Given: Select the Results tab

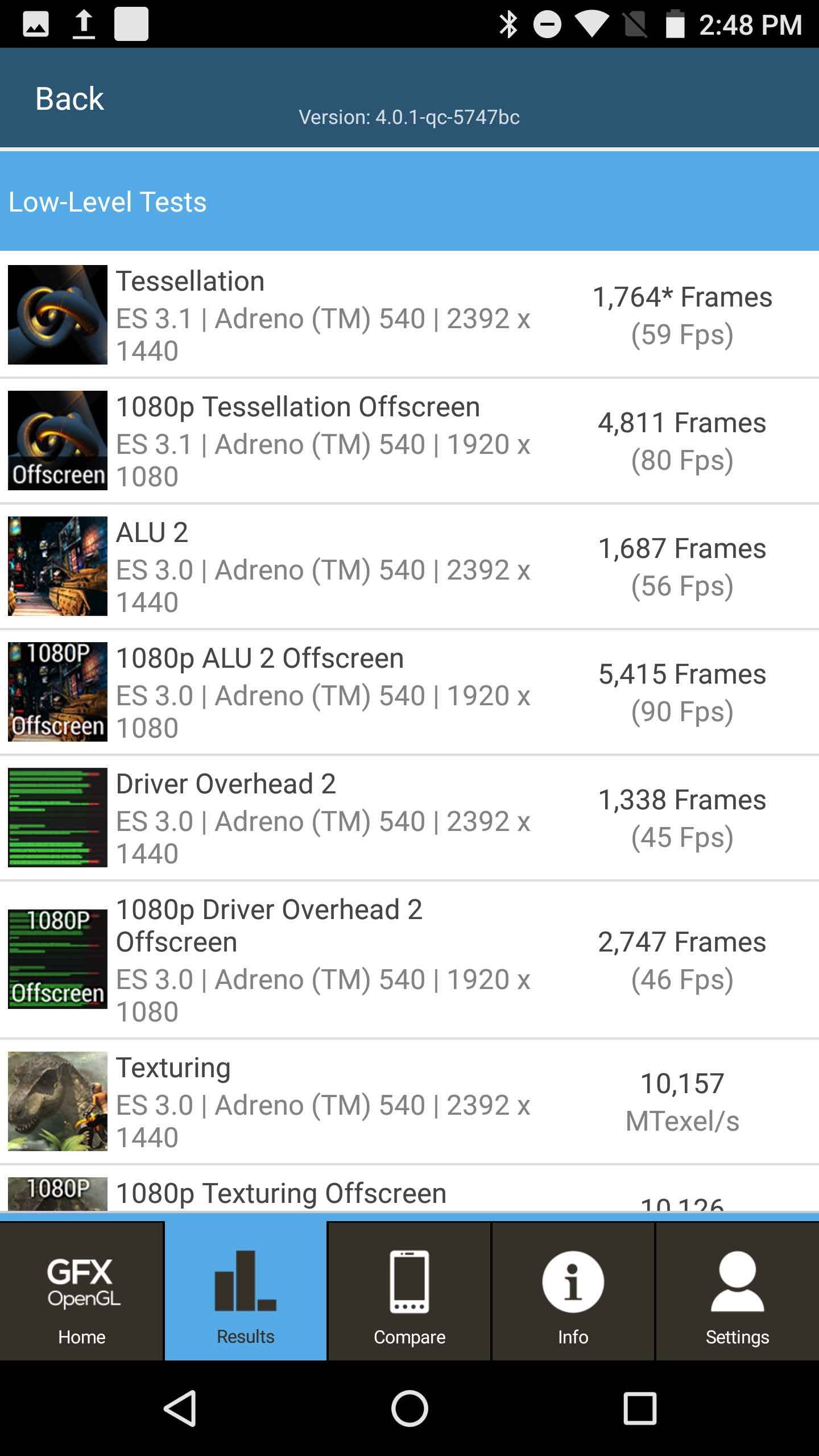Looking at the screenshot, I should [x=246, y=1291].
